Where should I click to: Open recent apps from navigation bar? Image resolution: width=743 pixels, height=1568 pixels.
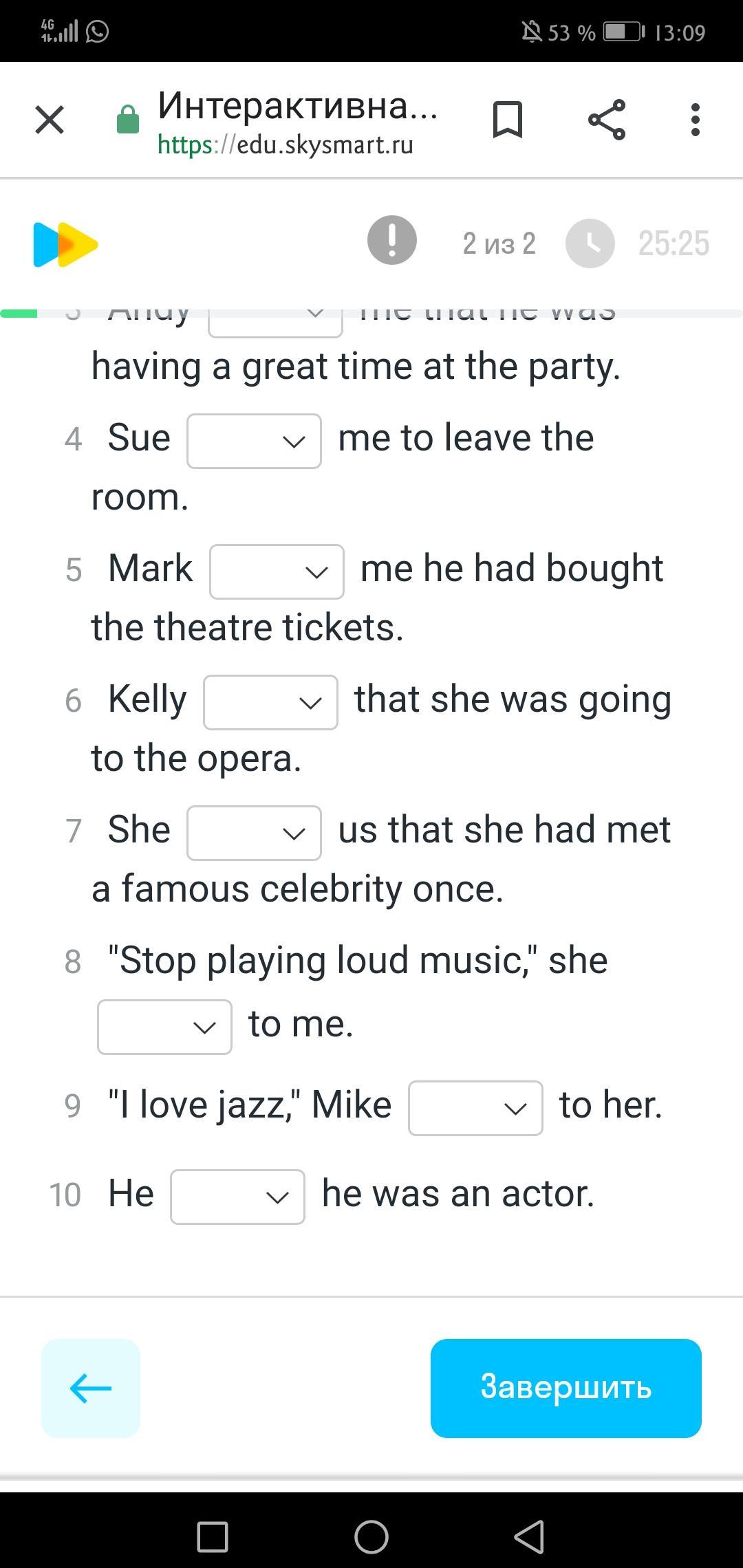(x=213, y=1536)
